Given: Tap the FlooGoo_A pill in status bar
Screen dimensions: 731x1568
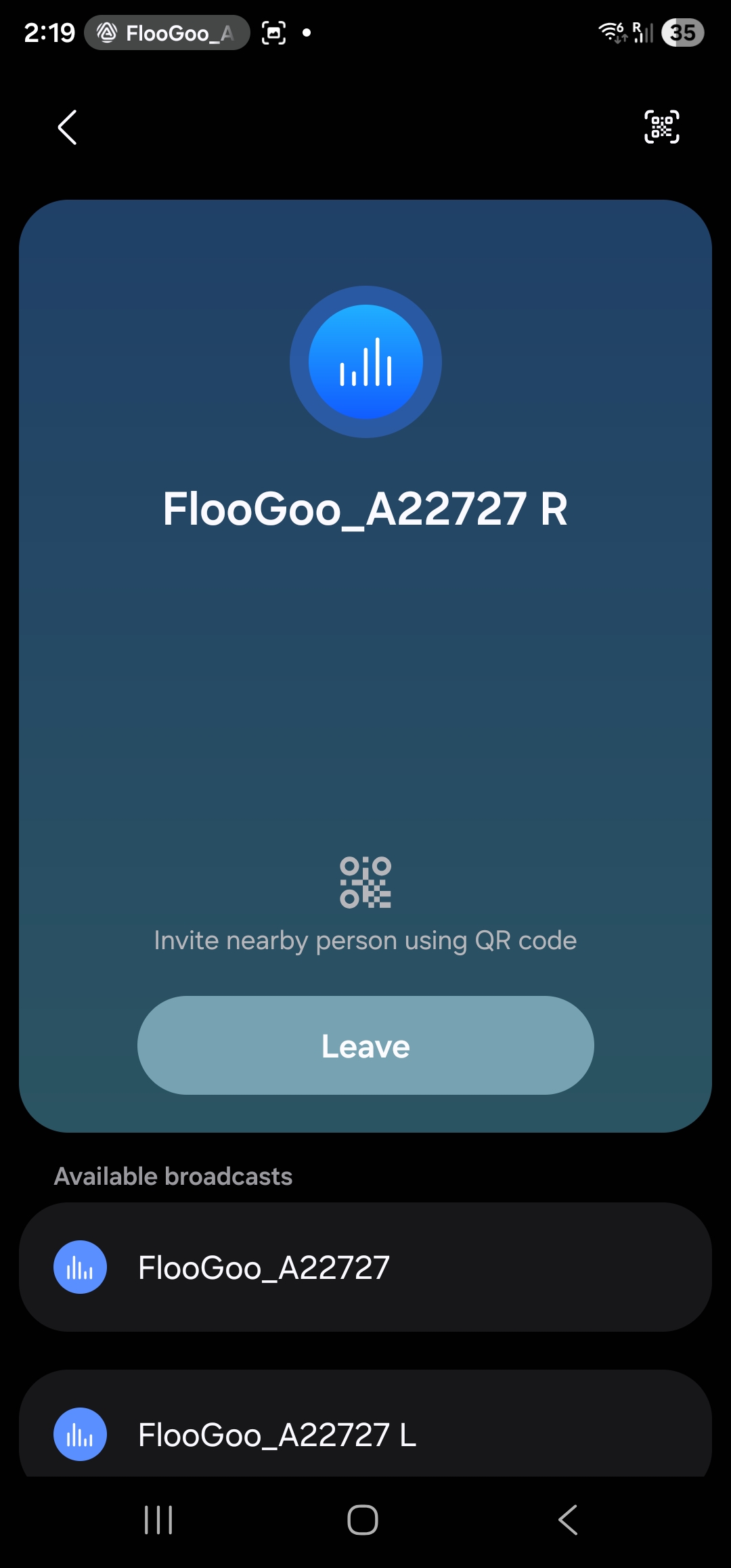Looking at the screenshot, I should [167, 32].
